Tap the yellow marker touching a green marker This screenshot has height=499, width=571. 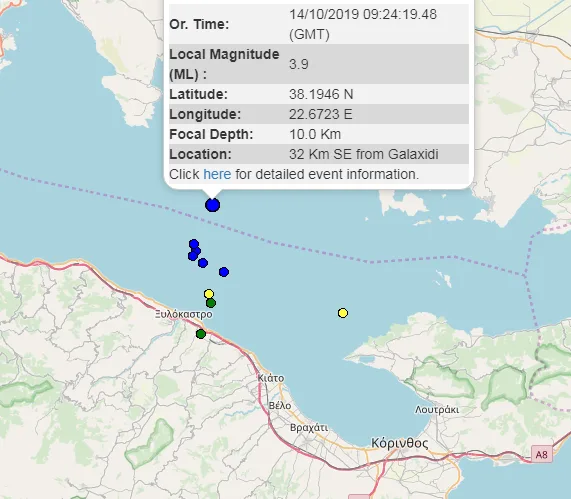(209, 294)
